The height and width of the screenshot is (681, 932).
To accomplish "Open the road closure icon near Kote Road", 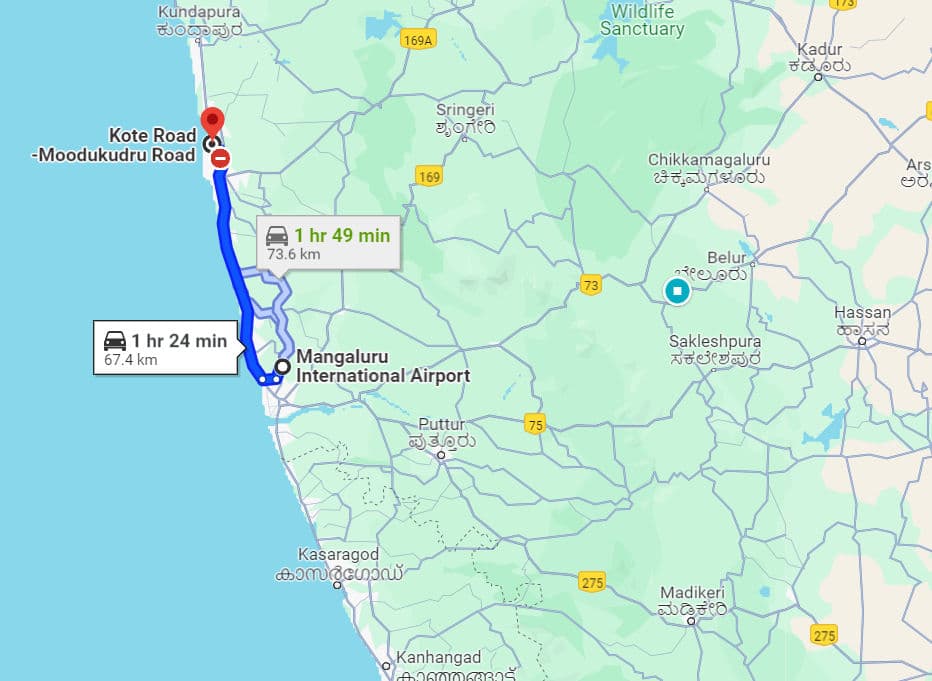I will (x=221, y=158).
